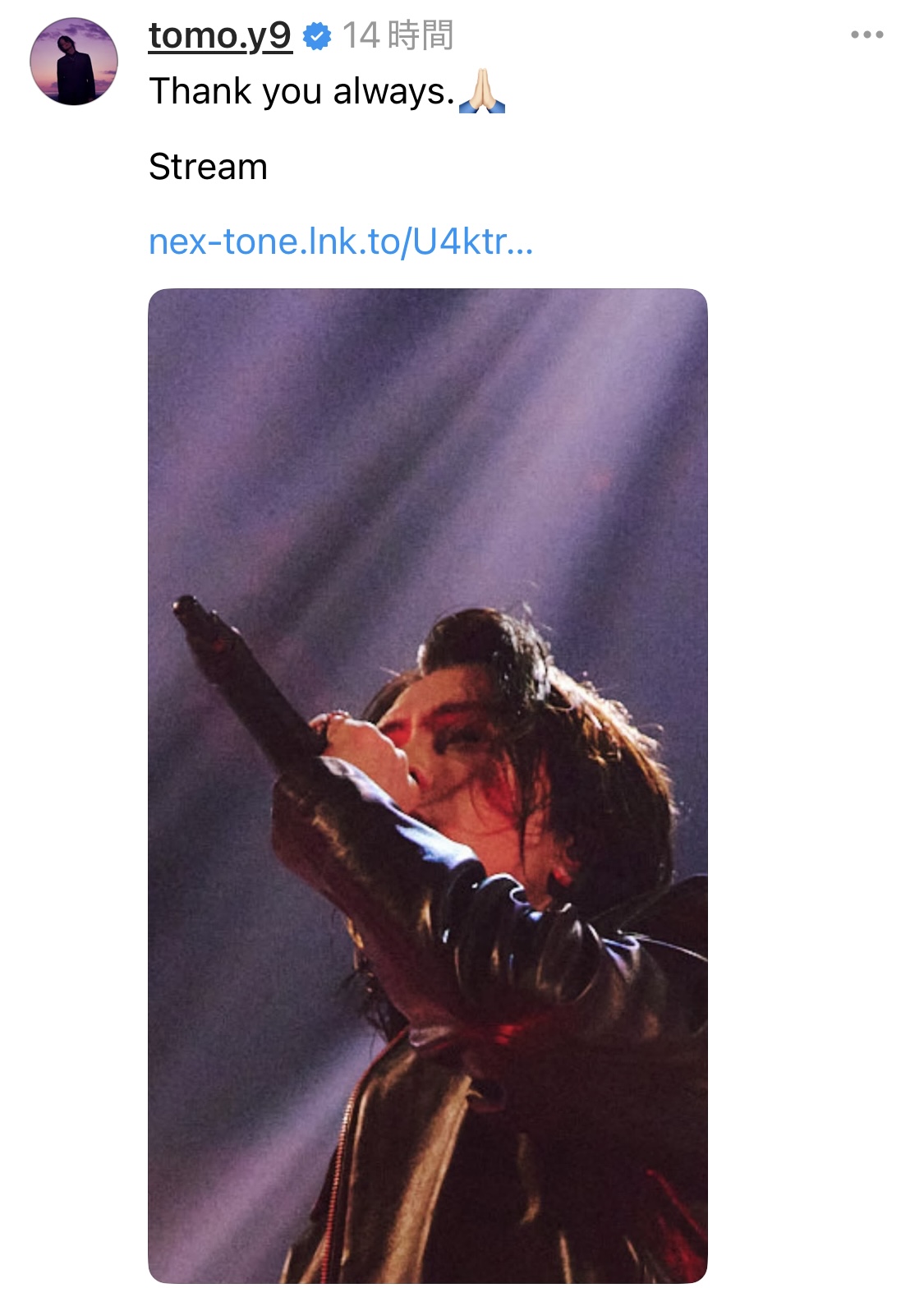This screenshot has height=1311, width=924.
Task: Open the post's three-dot overflow menu
Action: [x=867, y=34]
